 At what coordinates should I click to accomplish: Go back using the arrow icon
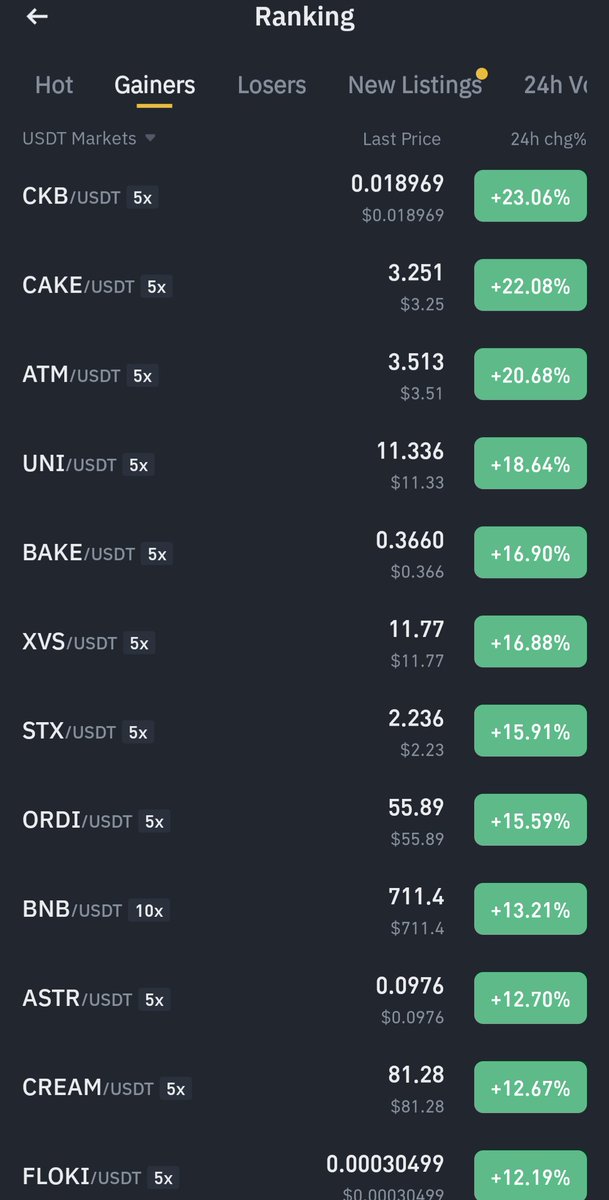pos(37,17)
